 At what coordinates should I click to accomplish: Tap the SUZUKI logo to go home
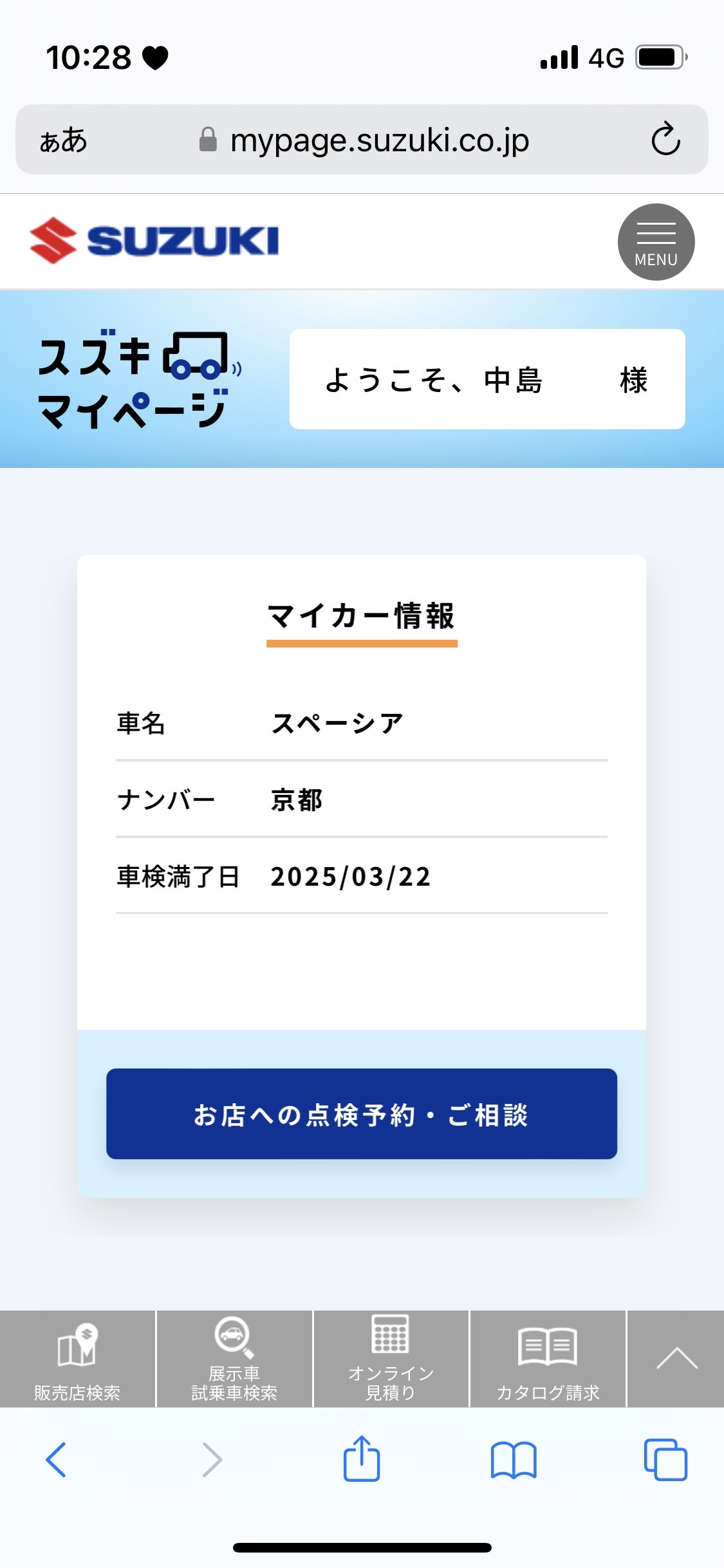coord(154,241)
